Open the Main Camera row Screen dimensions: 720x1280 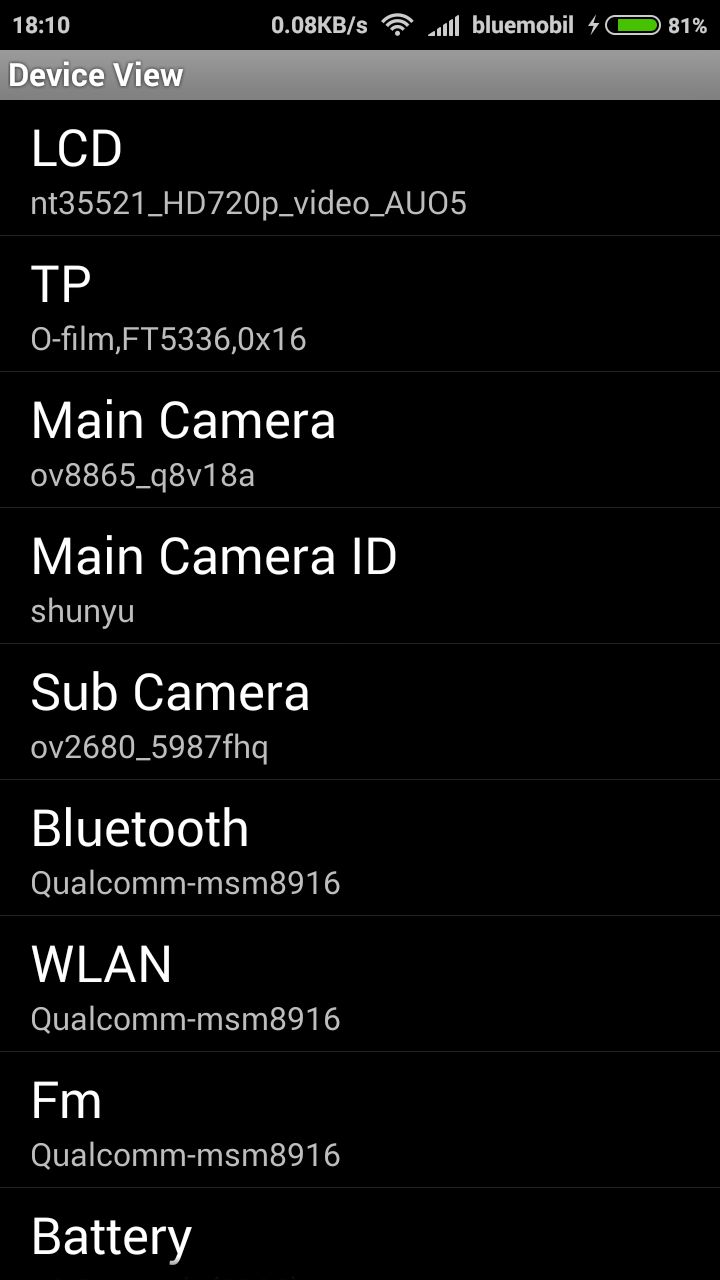pos(360,441)
